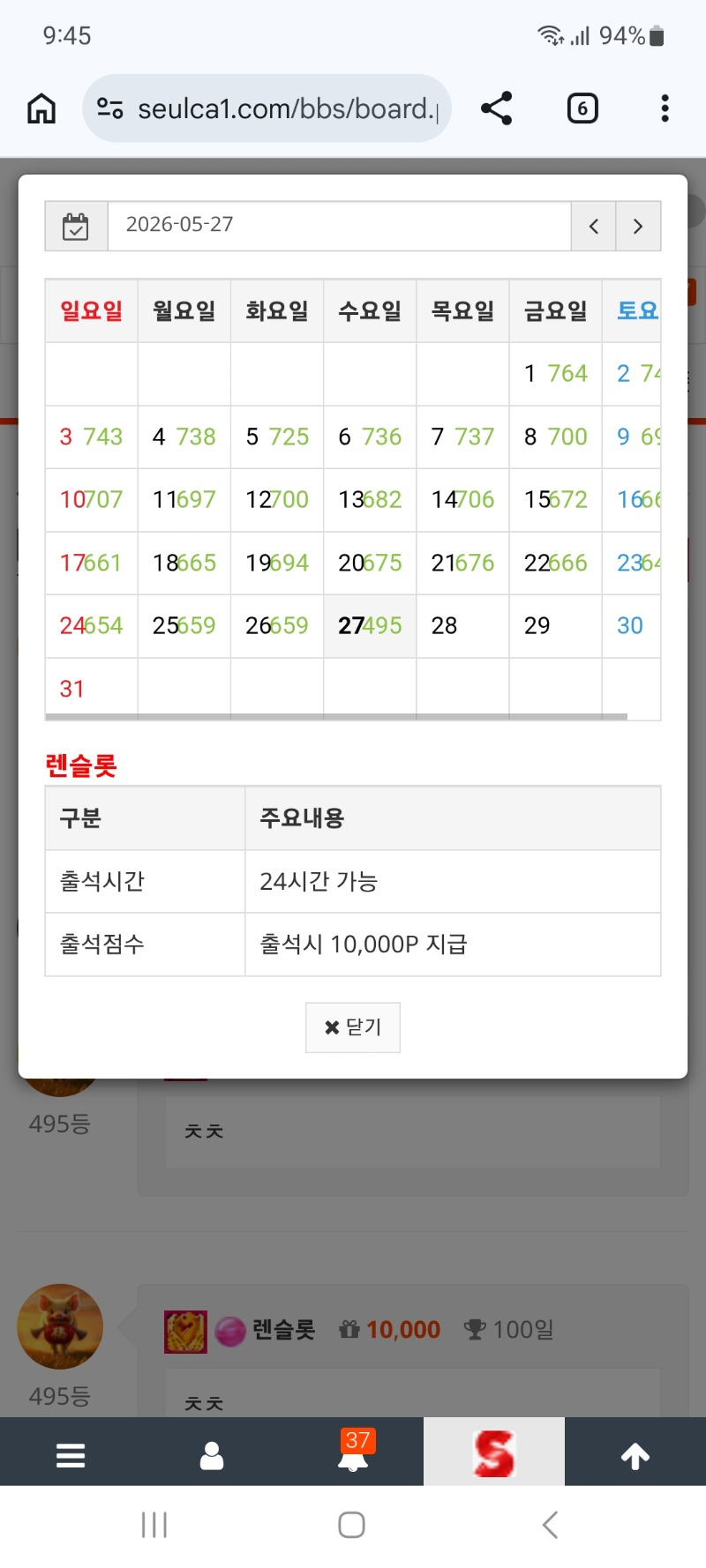Open the browser home button
The image size is (706, 1568).
[x=41, y=108]
